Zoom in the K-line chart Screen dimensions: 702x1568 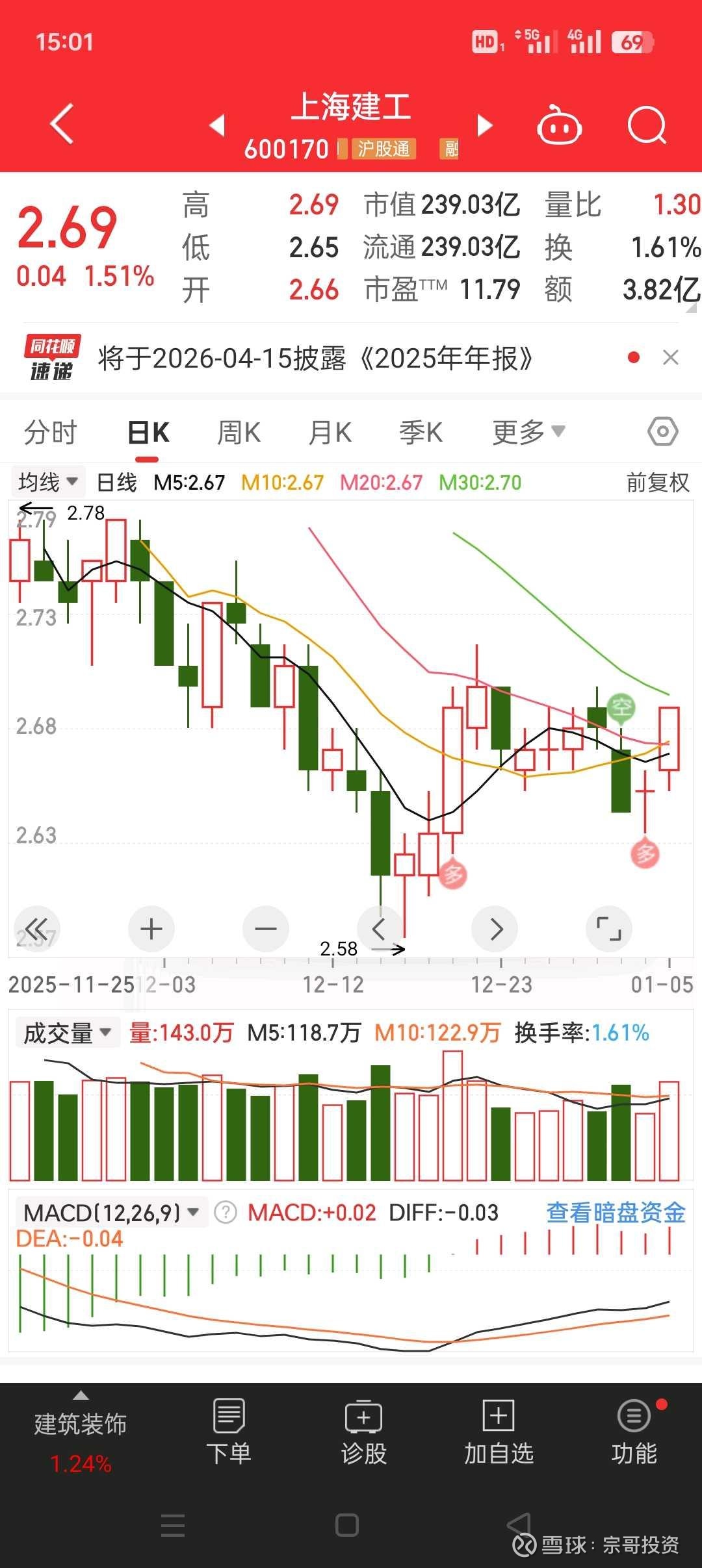point(151,929)
